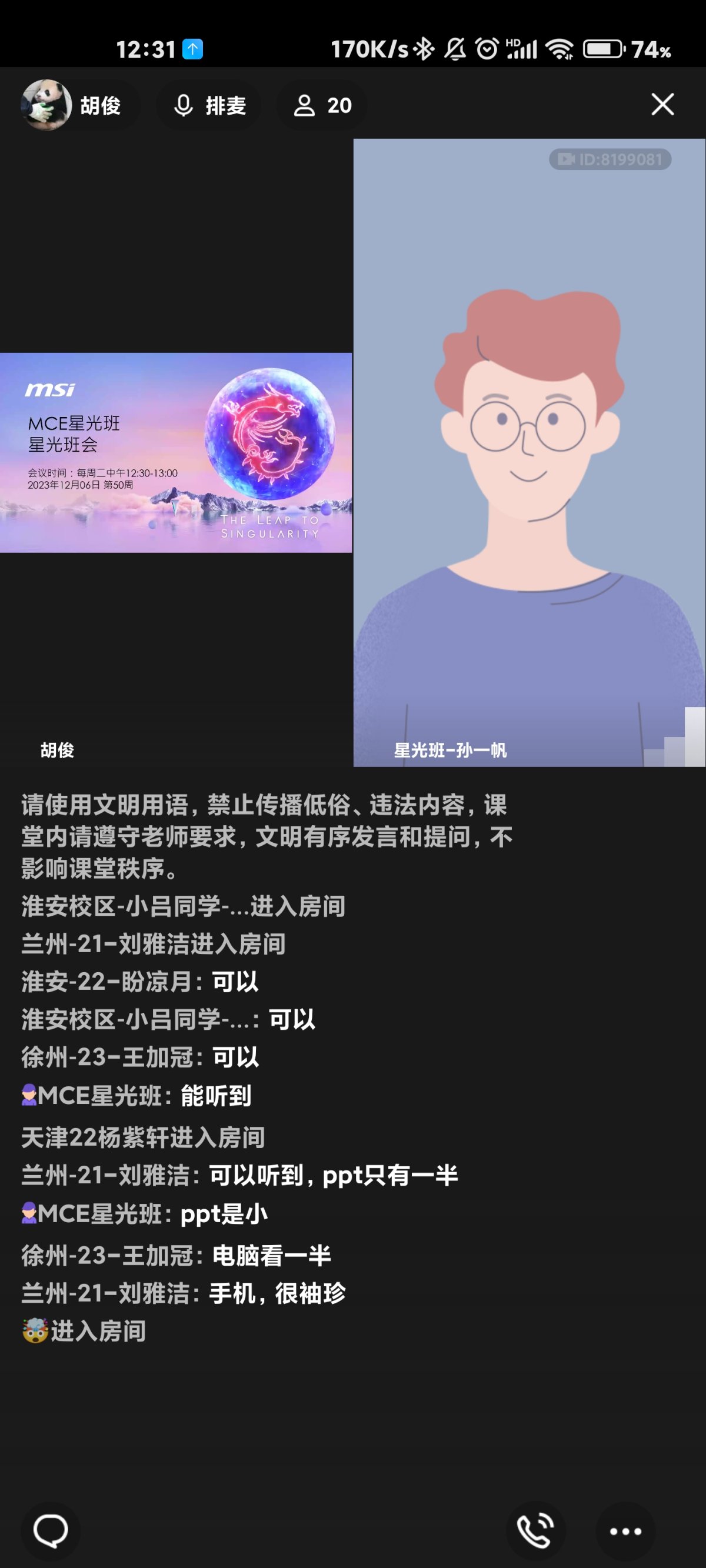Open the chat comment bubble
This screenshot has height=1568, width=706.
51,1530
